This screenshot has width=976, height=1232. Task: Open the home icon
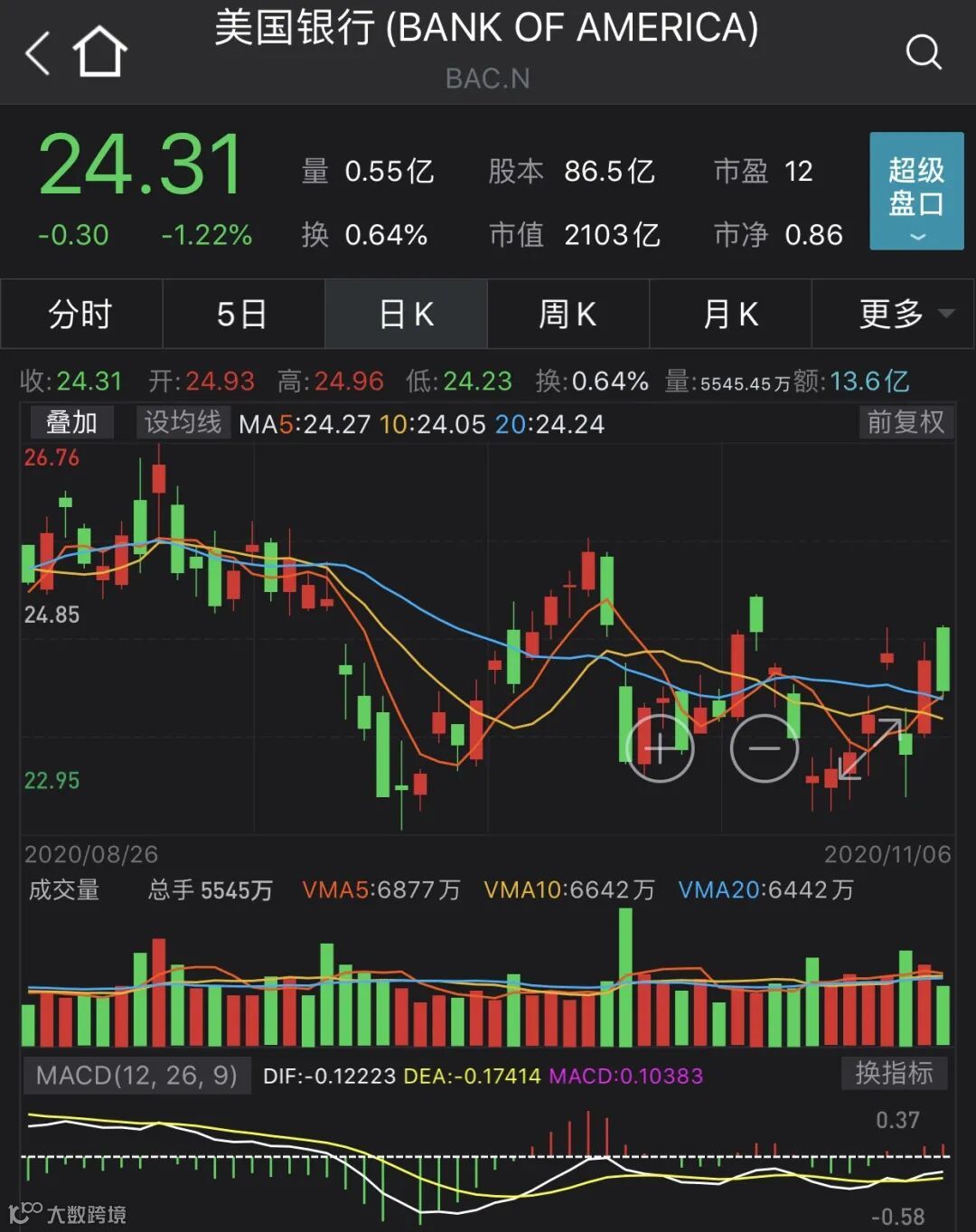[99, 52]
